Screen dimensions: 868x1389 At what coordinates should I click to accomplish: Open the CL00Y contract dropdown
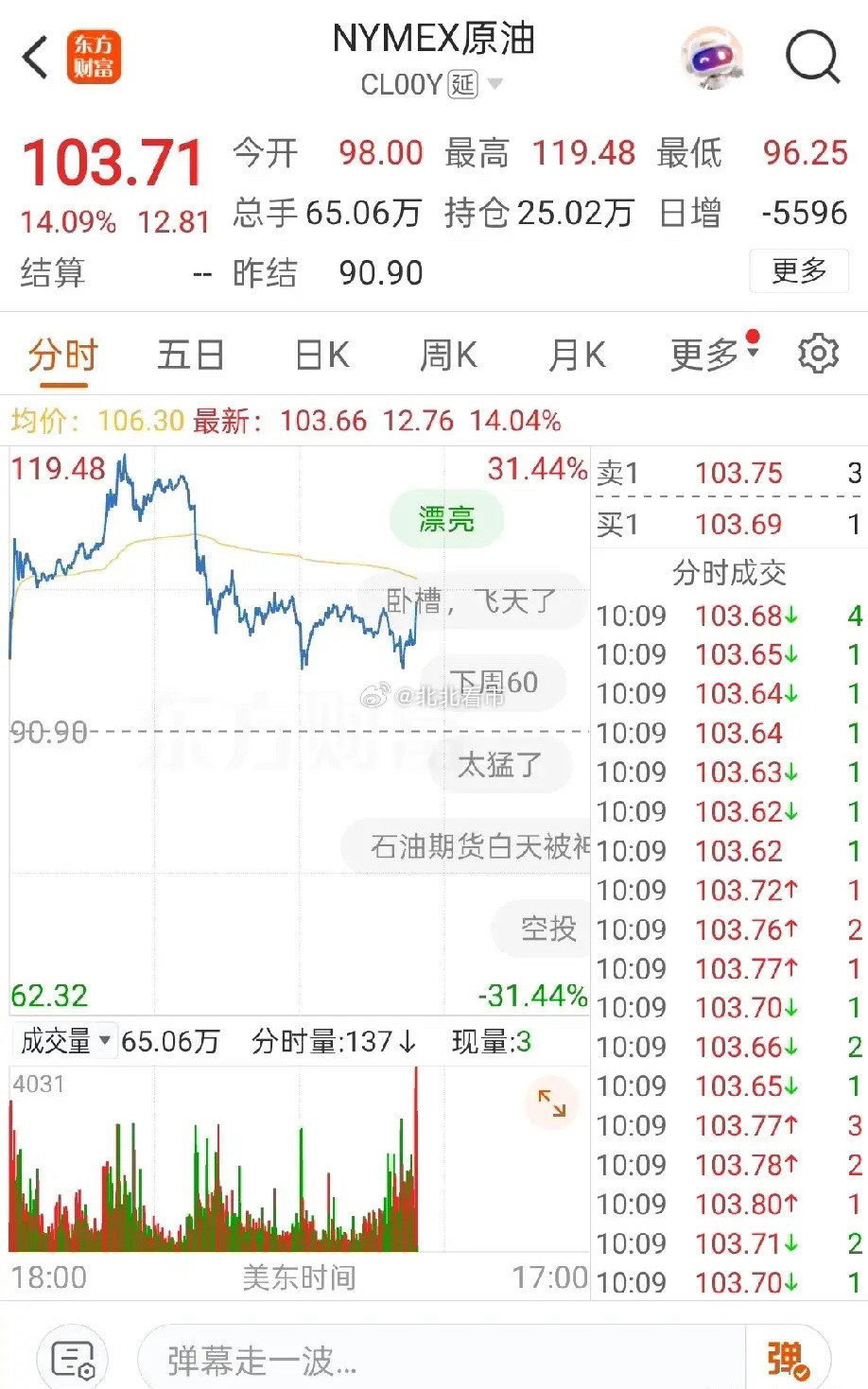495,84
